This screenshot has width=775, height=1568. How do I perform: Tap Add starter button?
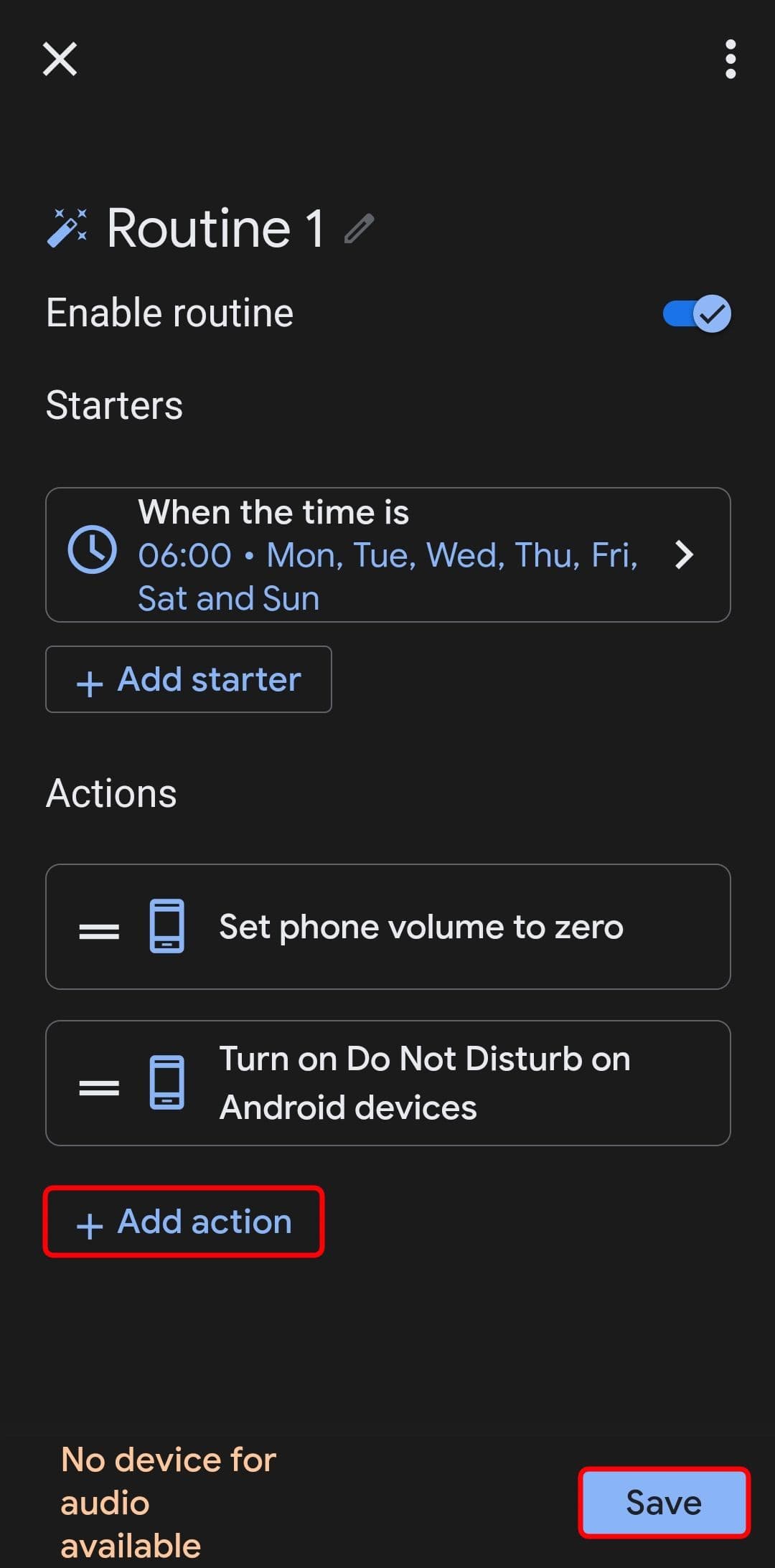pos(188,679)
